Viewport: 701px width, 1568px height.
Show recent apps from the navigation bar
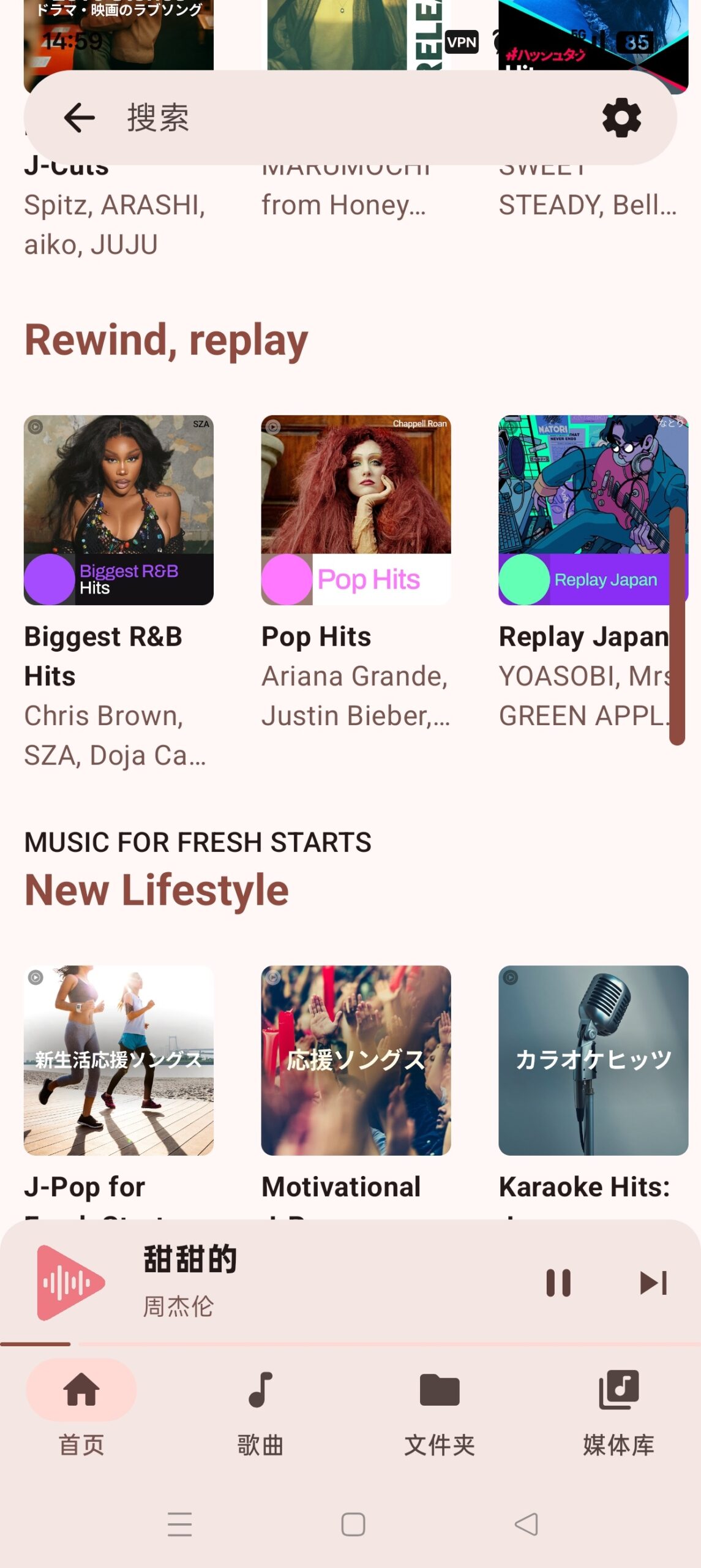180,1523
